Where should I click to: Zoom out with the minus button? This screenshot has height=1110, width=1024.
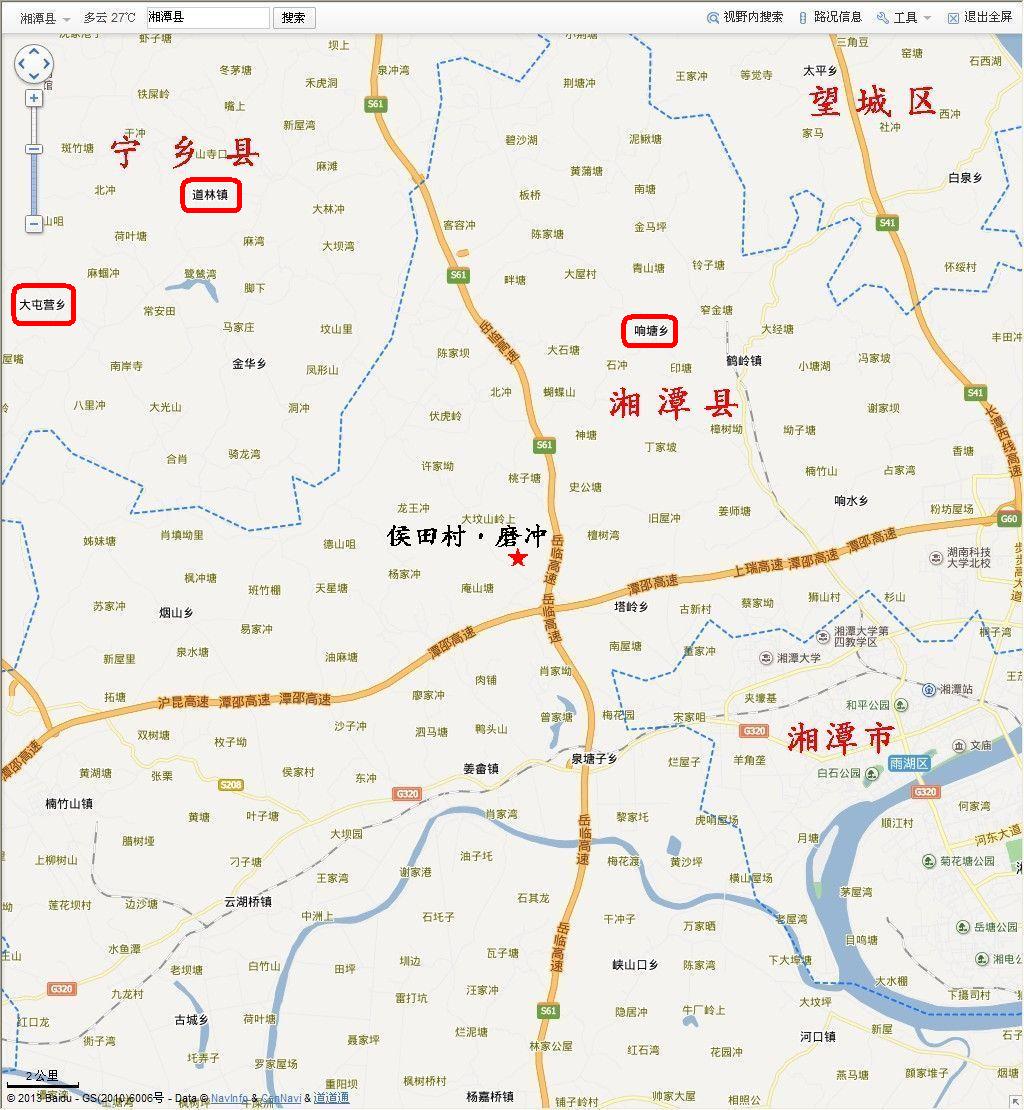pyautogui.click(x=34, y=224)
